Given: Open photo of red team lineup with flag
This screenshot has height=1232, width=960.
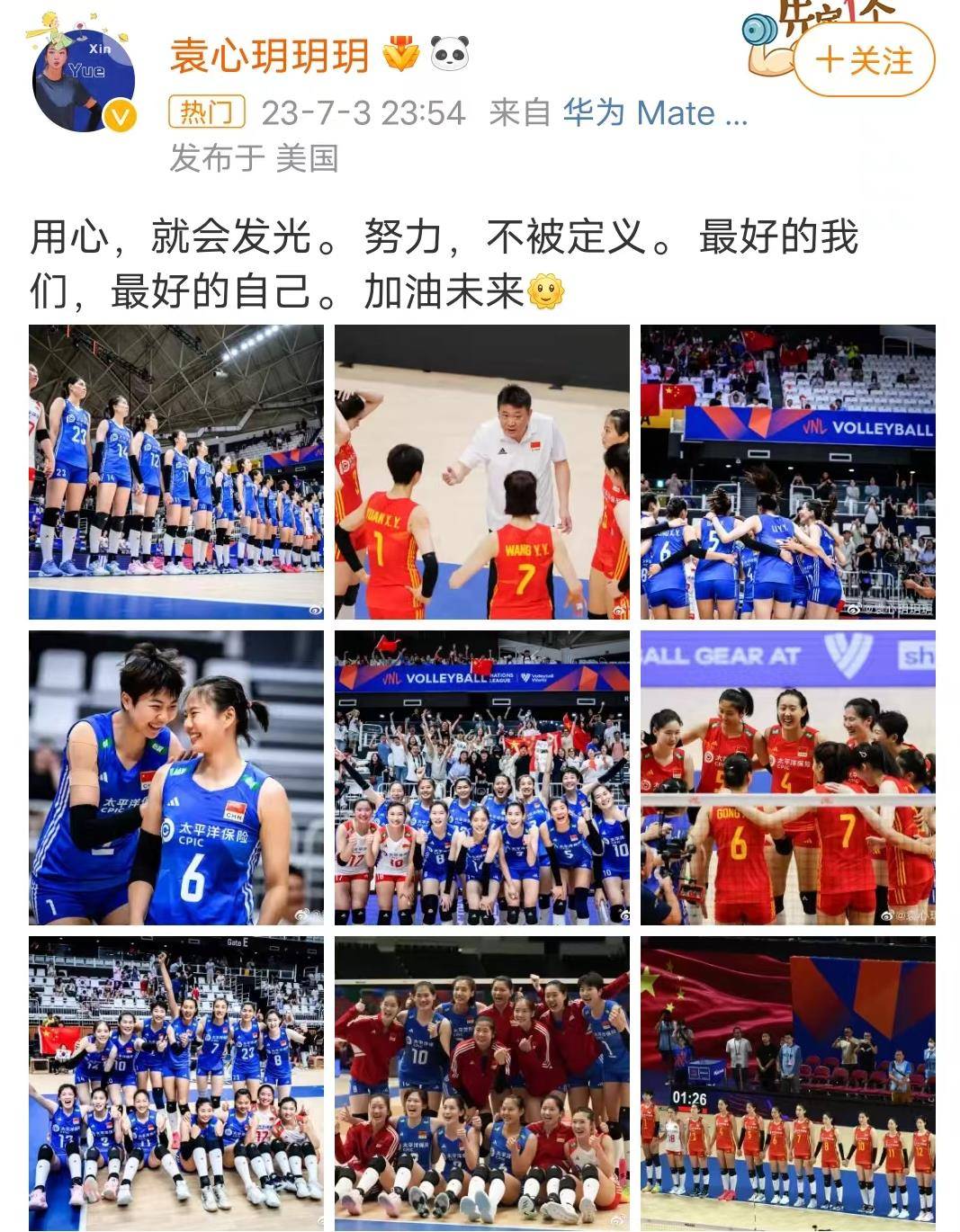Looking at the screenshot, I should [x=787, y=1084].
